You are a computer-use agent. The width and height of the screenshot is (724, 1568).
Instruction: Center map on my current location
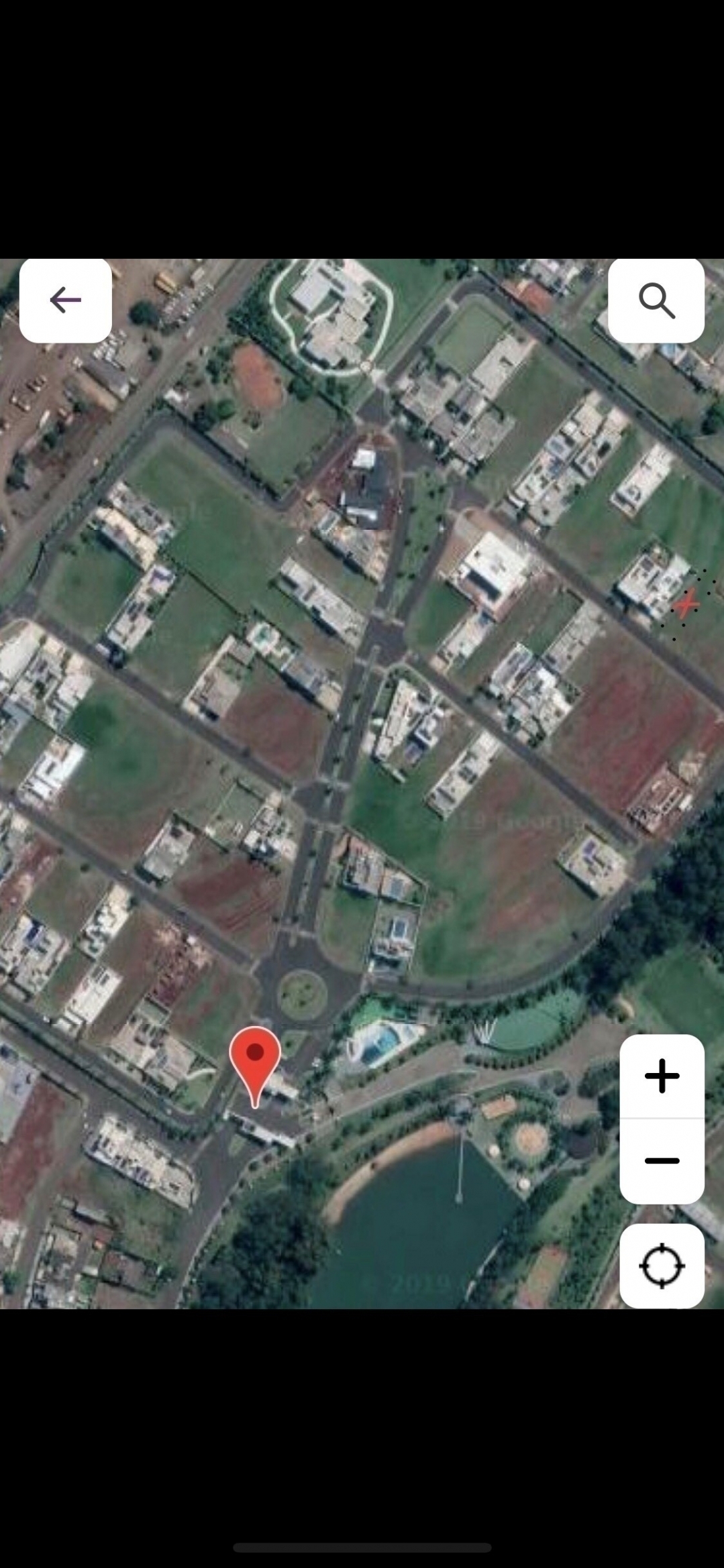(x=662, y=1266)
